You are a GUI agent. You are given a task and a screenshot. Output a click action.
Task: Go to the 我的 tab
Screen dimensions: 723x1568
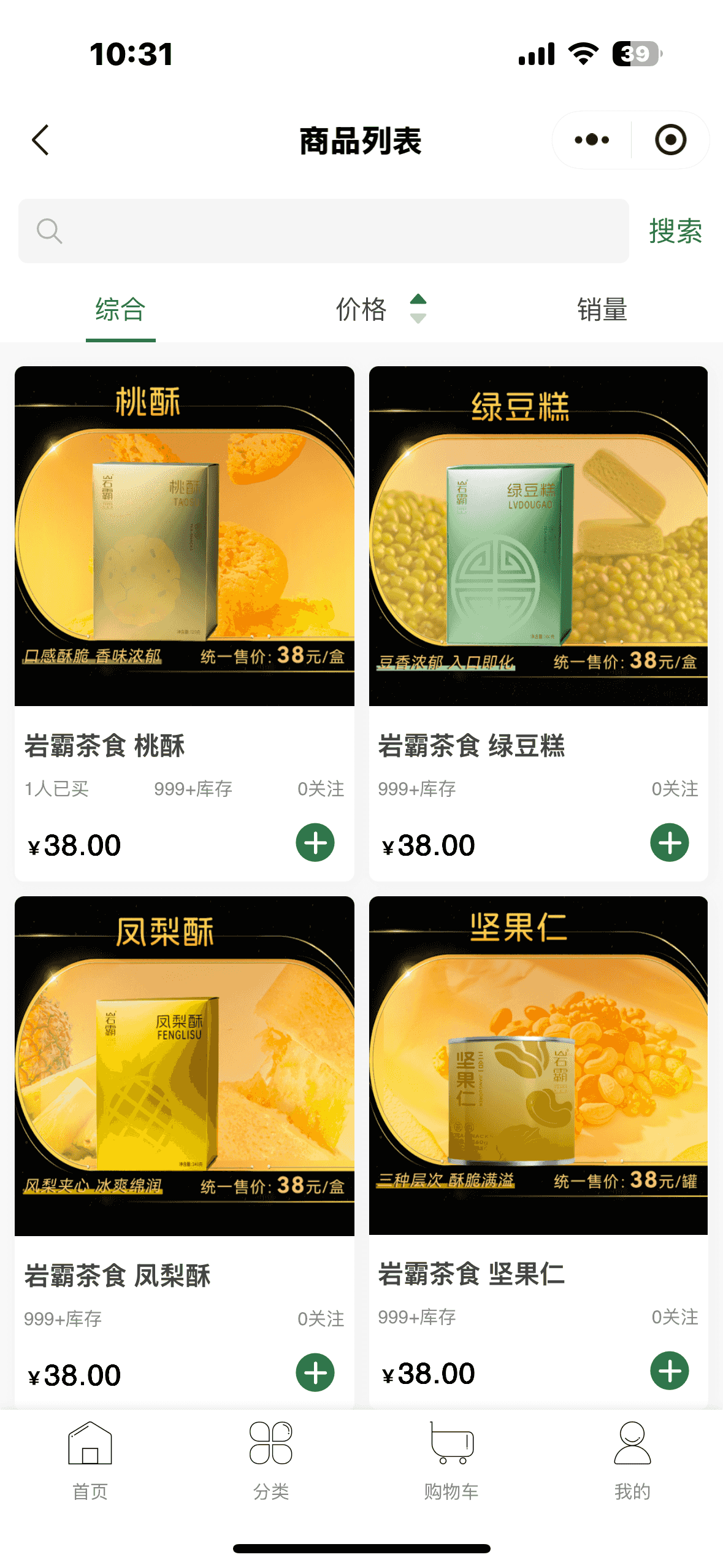point(632,1461)
